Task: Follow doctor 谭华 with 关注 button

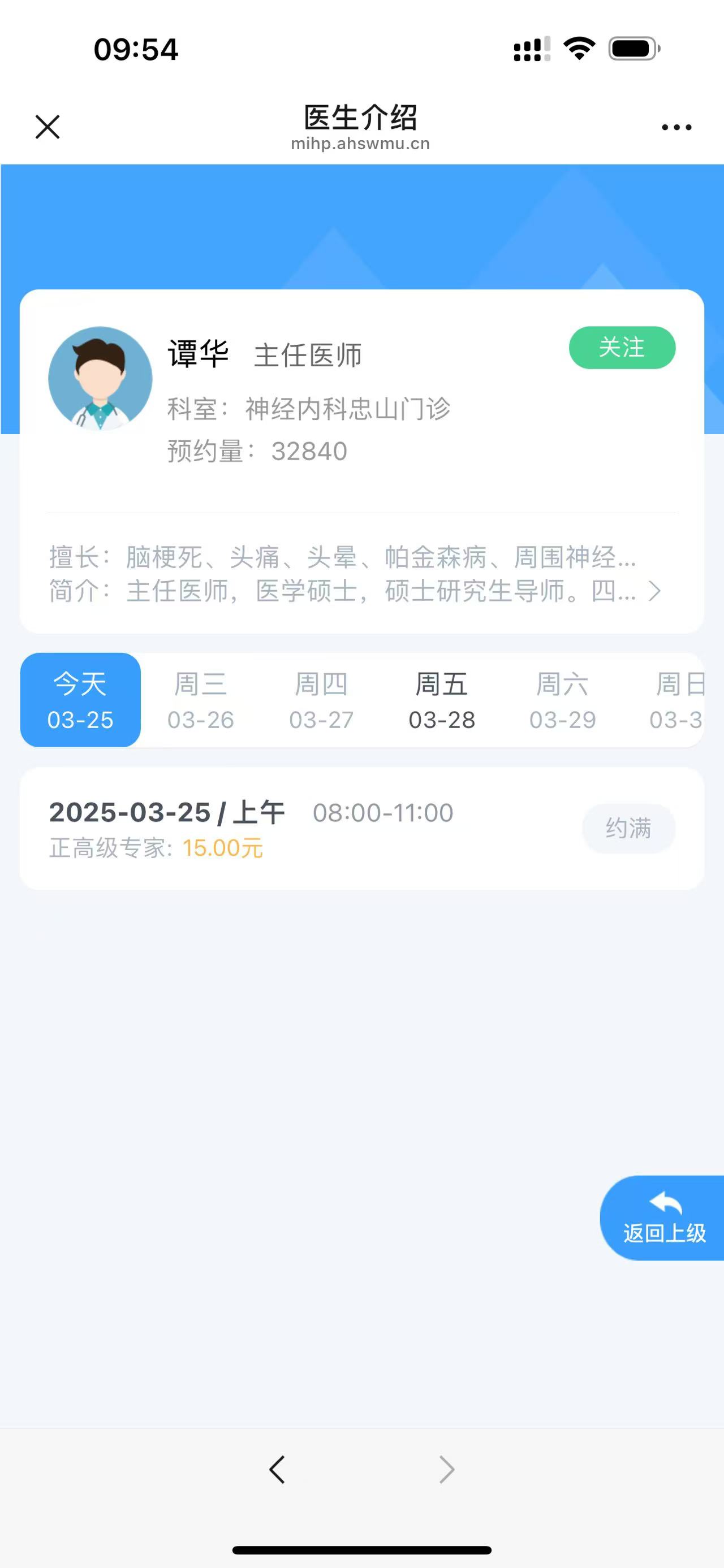Action: coord(622,348)
